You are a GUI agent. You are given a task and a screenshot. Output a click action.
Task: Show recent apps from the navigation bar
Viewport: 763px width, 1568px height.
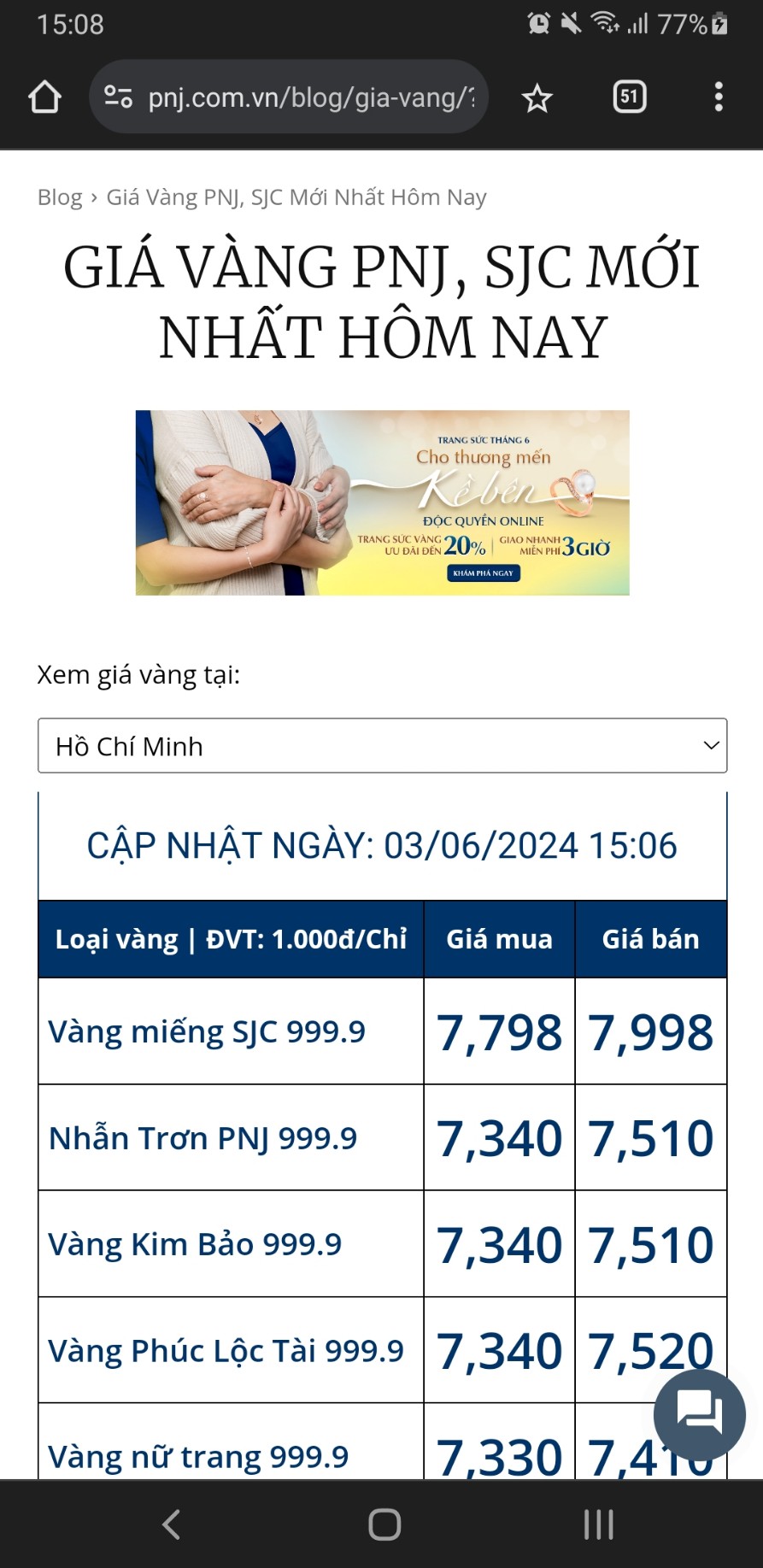pyautogui.click(x=598, y=1524)
